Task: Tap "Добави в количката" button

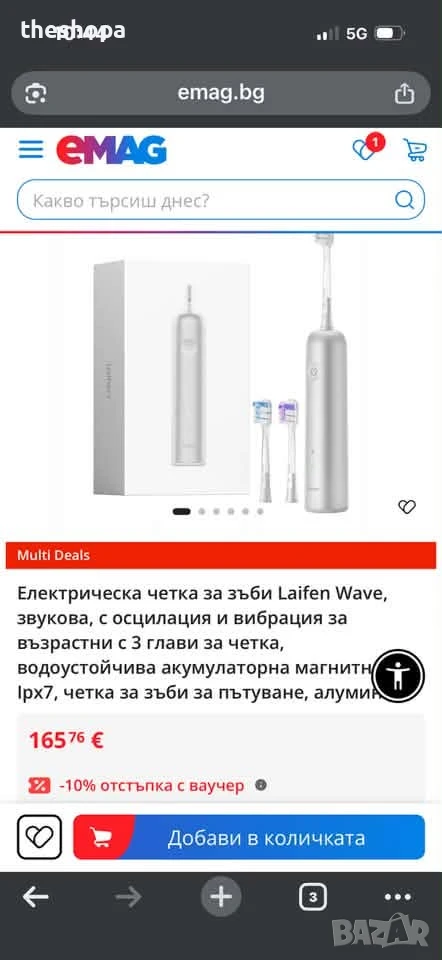Action: (249, 837)
